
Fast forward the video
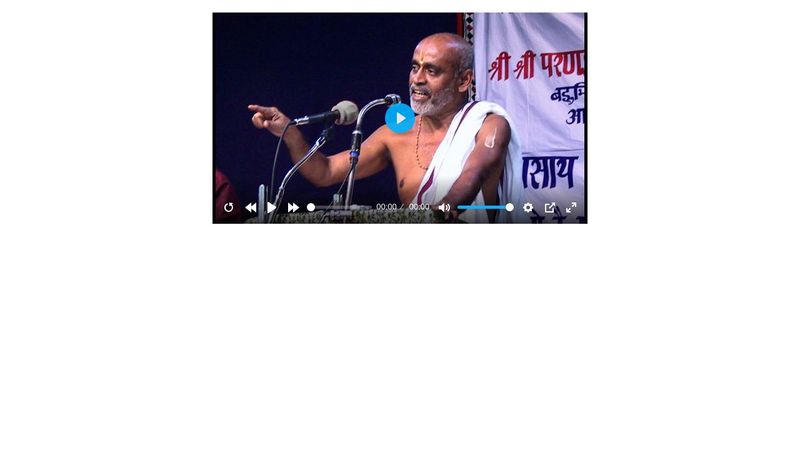click(x=293, y=208)
